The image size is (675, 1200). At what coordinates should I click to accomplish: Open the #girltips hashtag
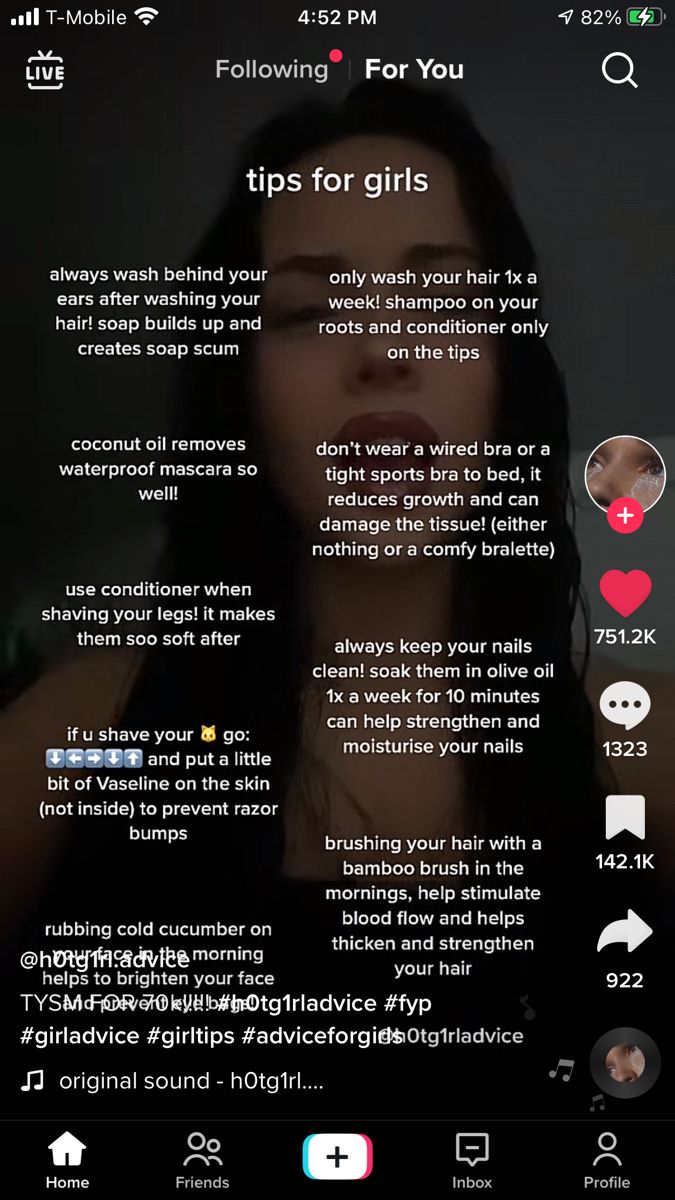[190, 1035]
